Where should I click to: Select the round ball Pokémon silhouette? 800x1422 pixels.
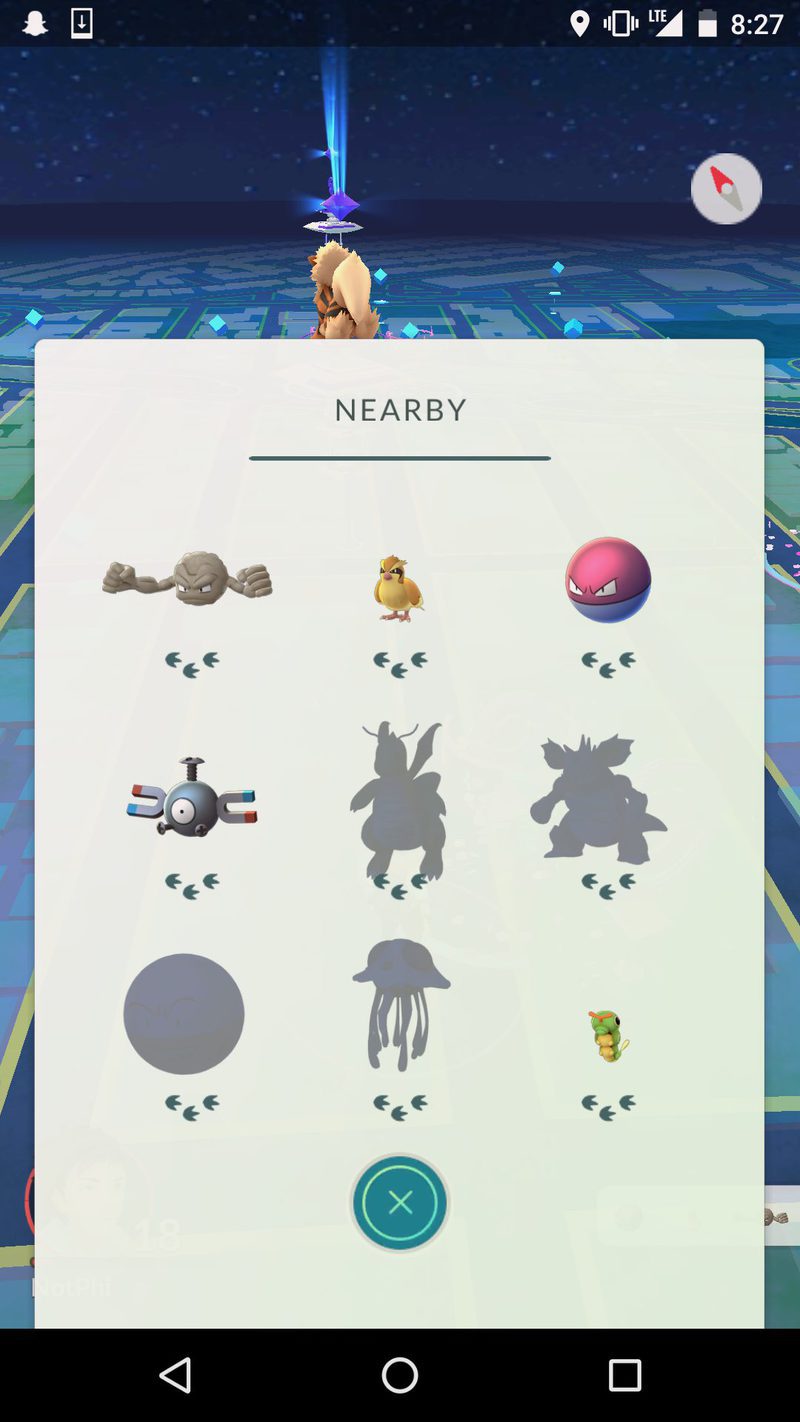184,1013
